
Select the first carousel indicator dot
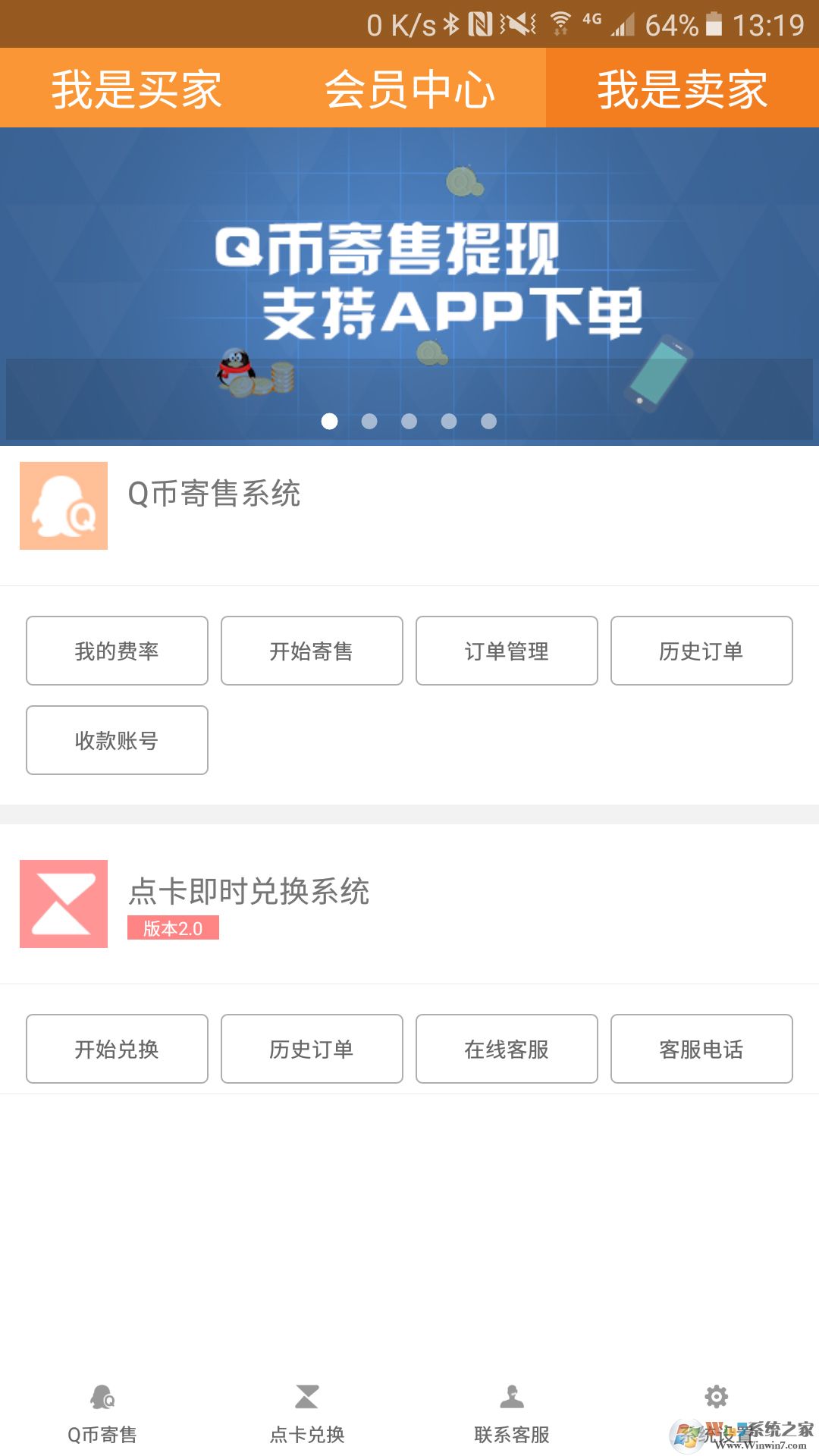click(x=329, y=422)
